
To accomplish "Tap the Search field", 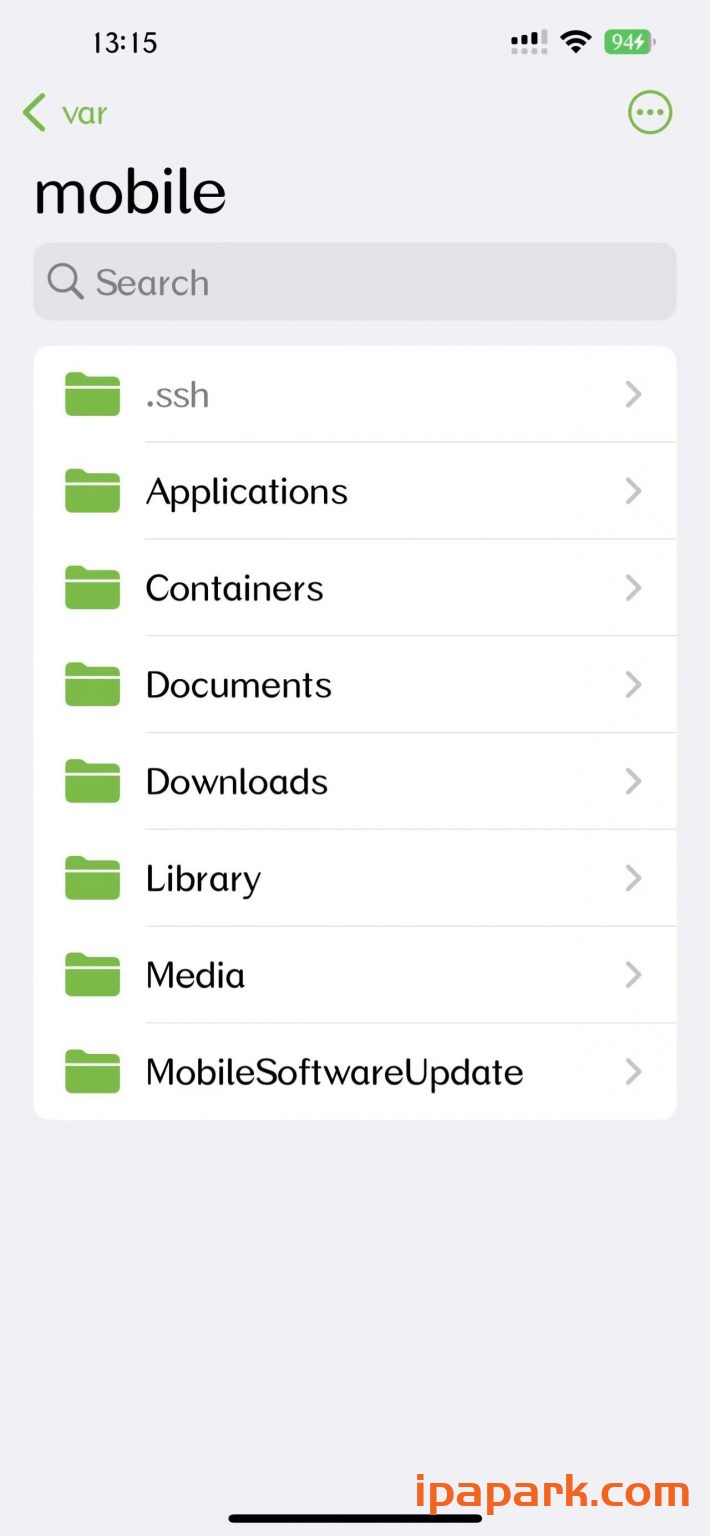I will click(355, 282).
